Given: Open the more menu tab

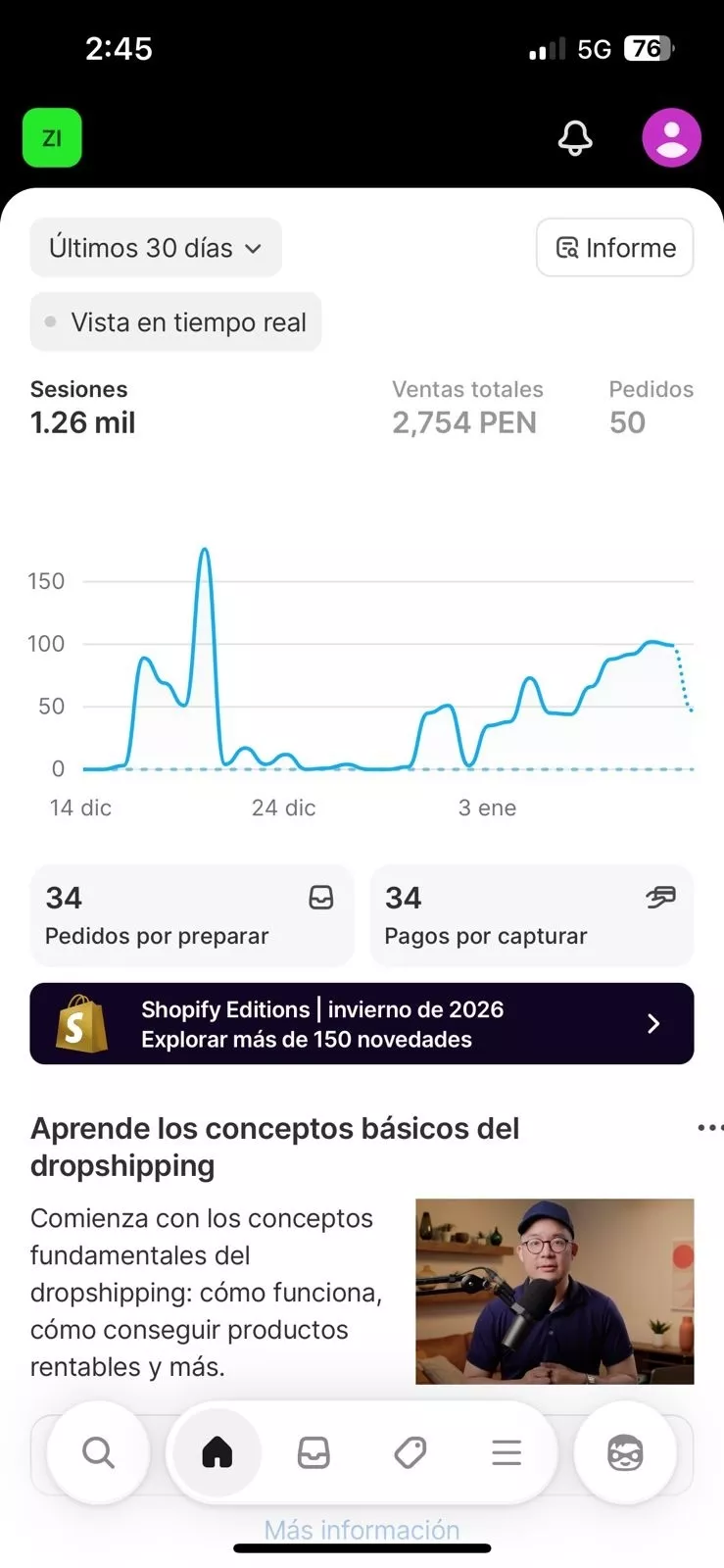Looking at the screenshot, I should (507, 1452).
